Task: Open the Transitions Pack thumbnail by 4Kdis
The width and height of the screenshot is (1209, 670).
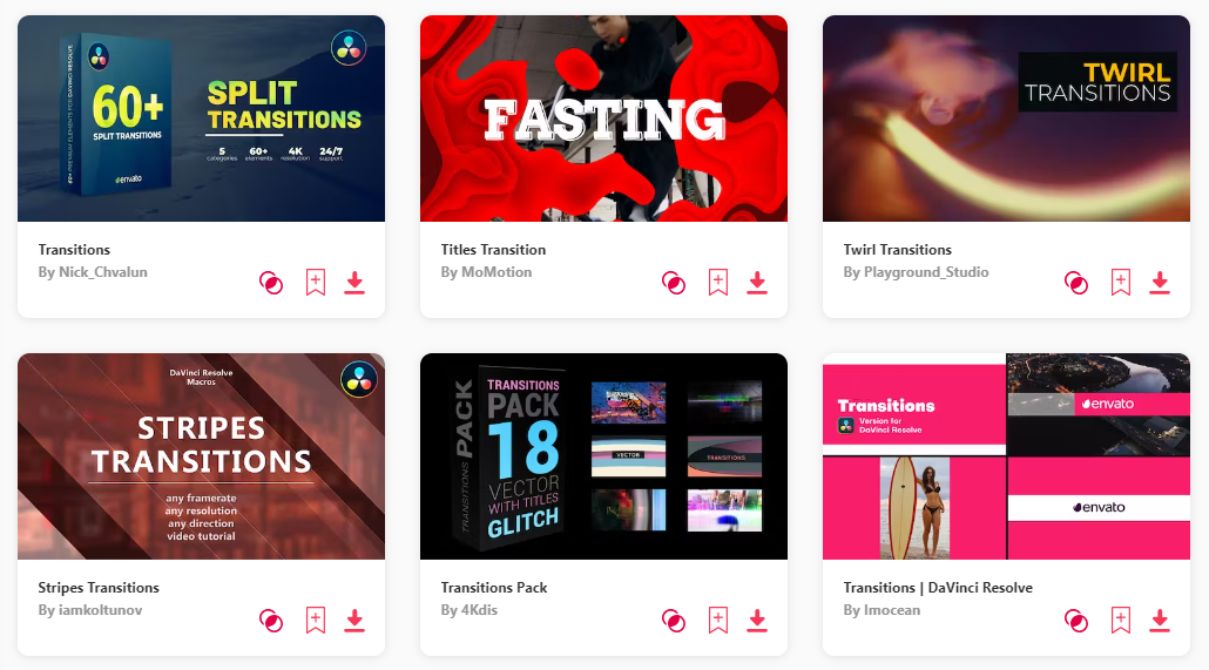Action: pos(603,456)
